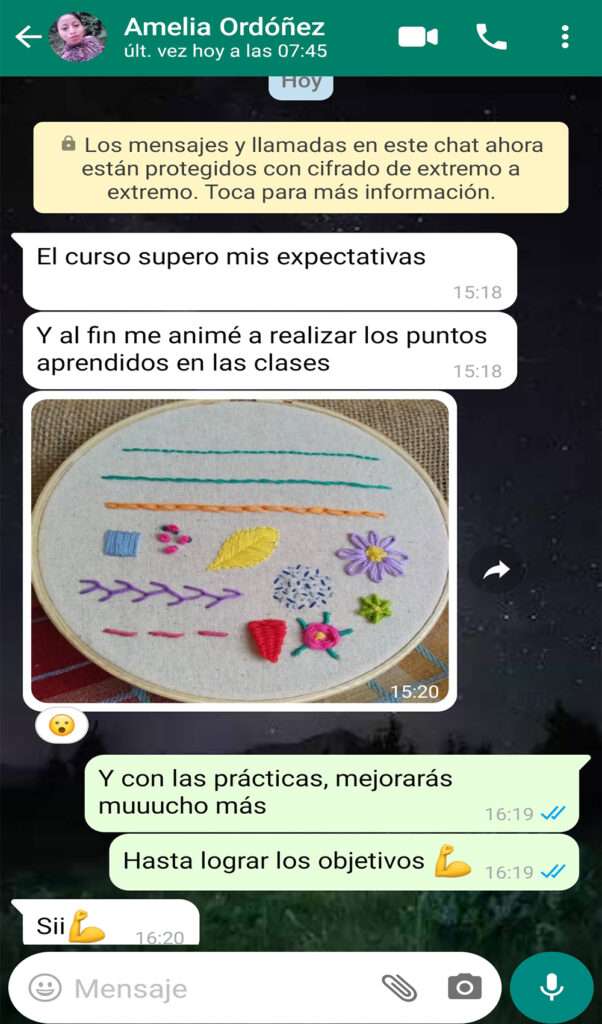The image size is (602, 1024).
Task: Start a voice call with Amelia
Action: click(492, 37)
